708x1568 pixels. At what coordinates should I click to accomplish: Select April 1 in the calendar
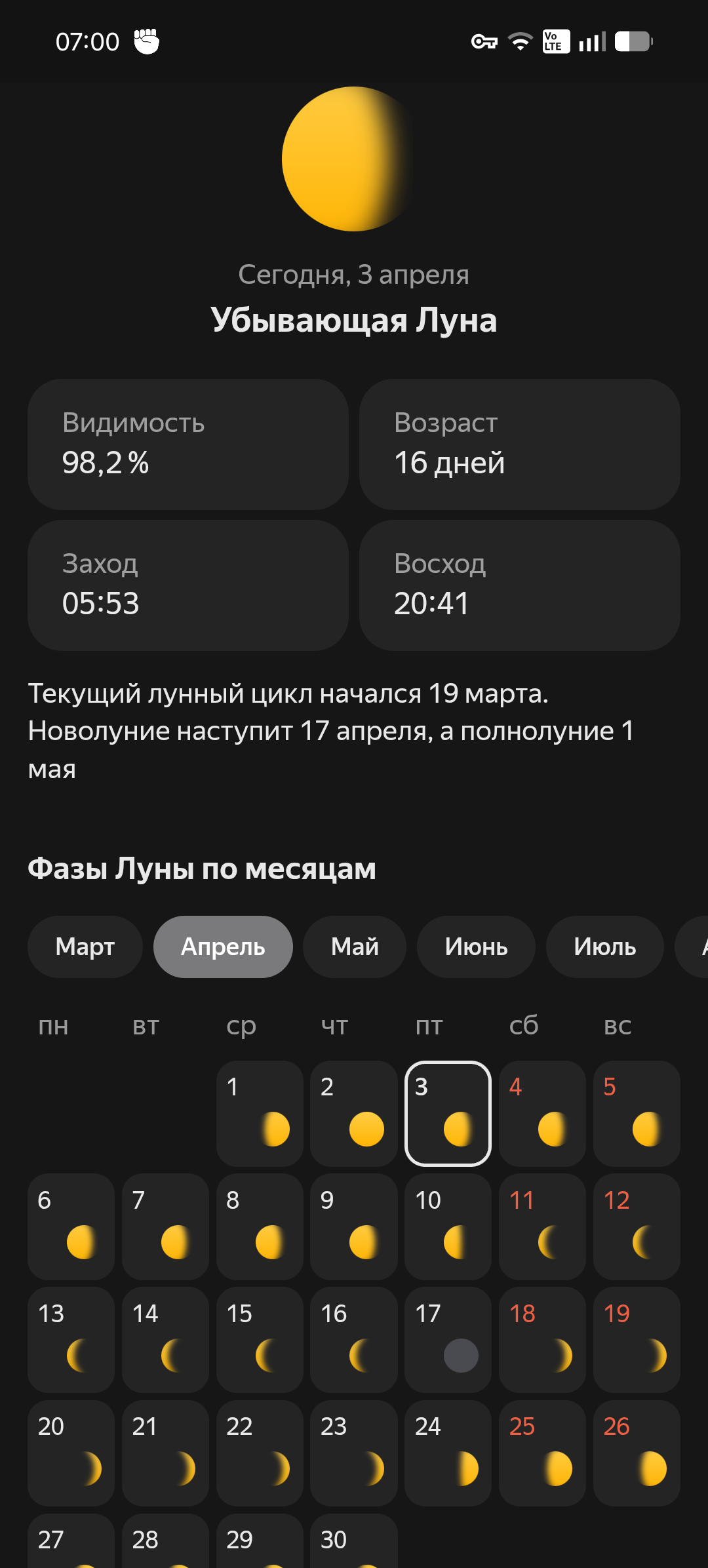point(260,1113)
